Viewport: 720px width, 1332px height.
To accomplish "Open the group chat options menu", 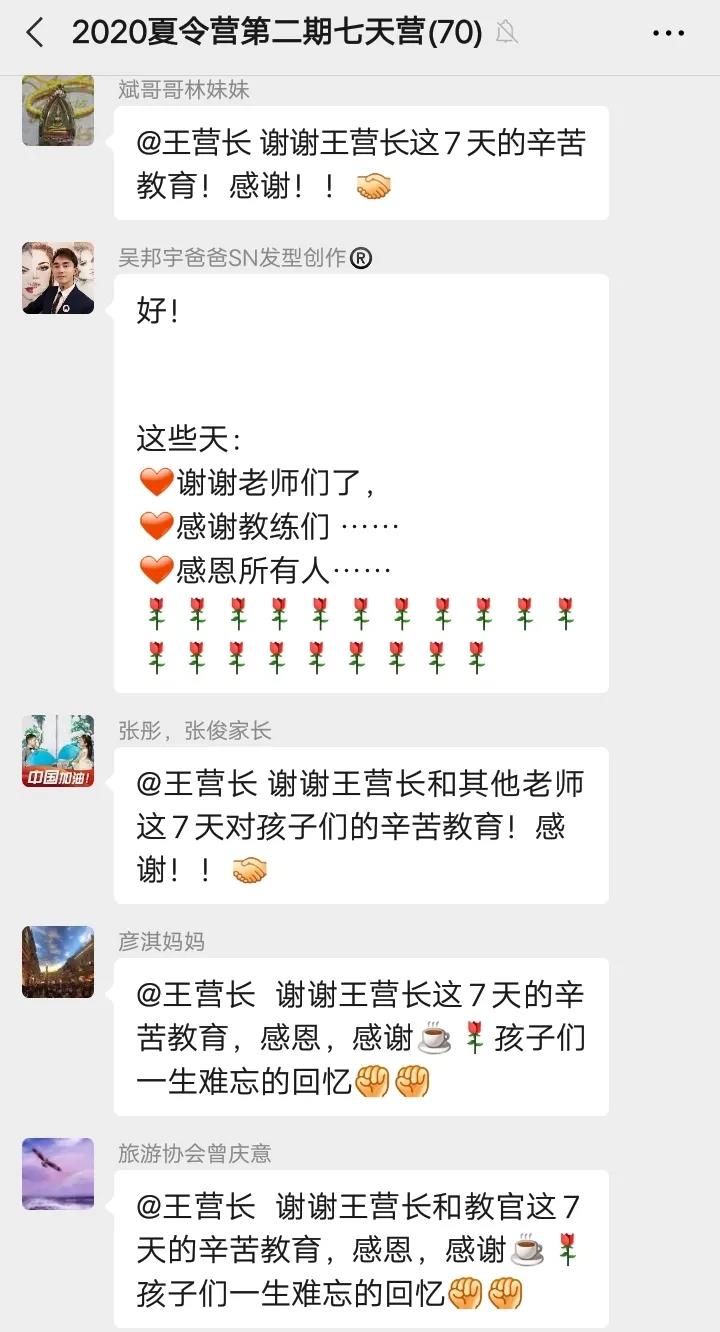I will (668, 33).
